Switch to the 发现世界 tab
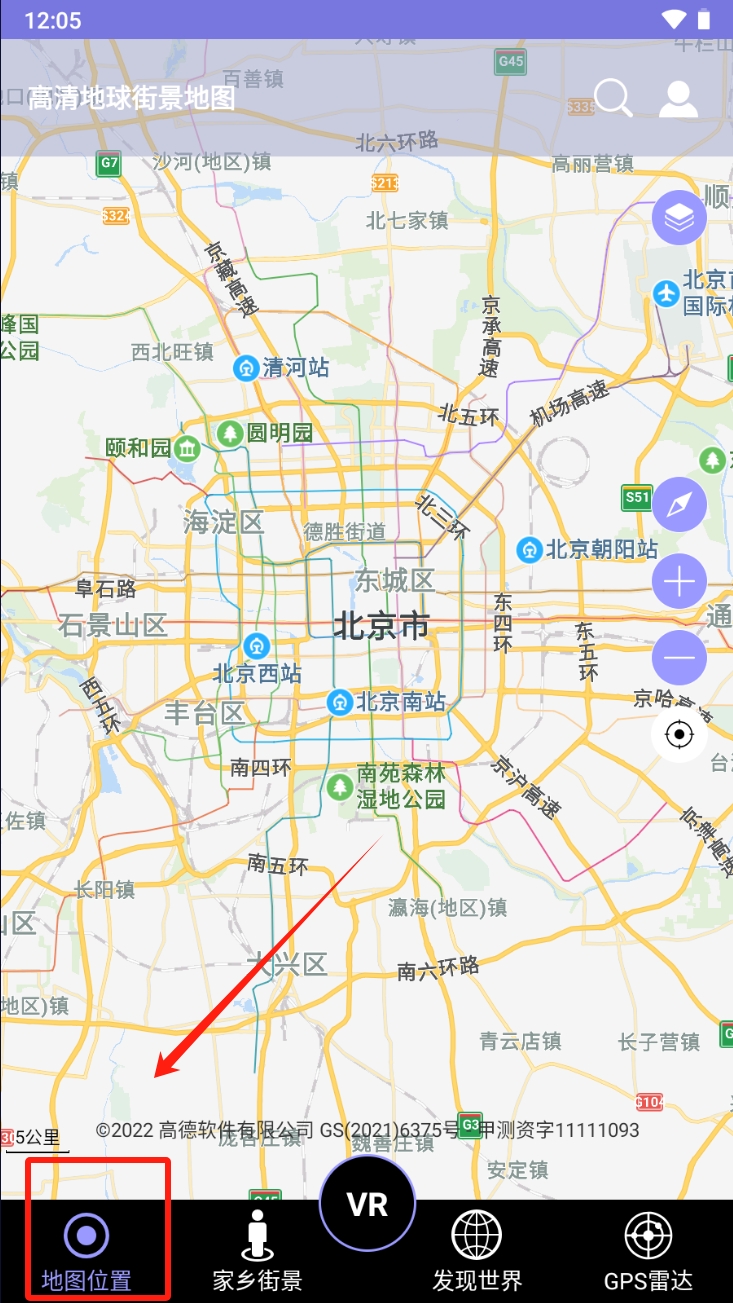The image size is (733, 1303). tap(477, 1251)
